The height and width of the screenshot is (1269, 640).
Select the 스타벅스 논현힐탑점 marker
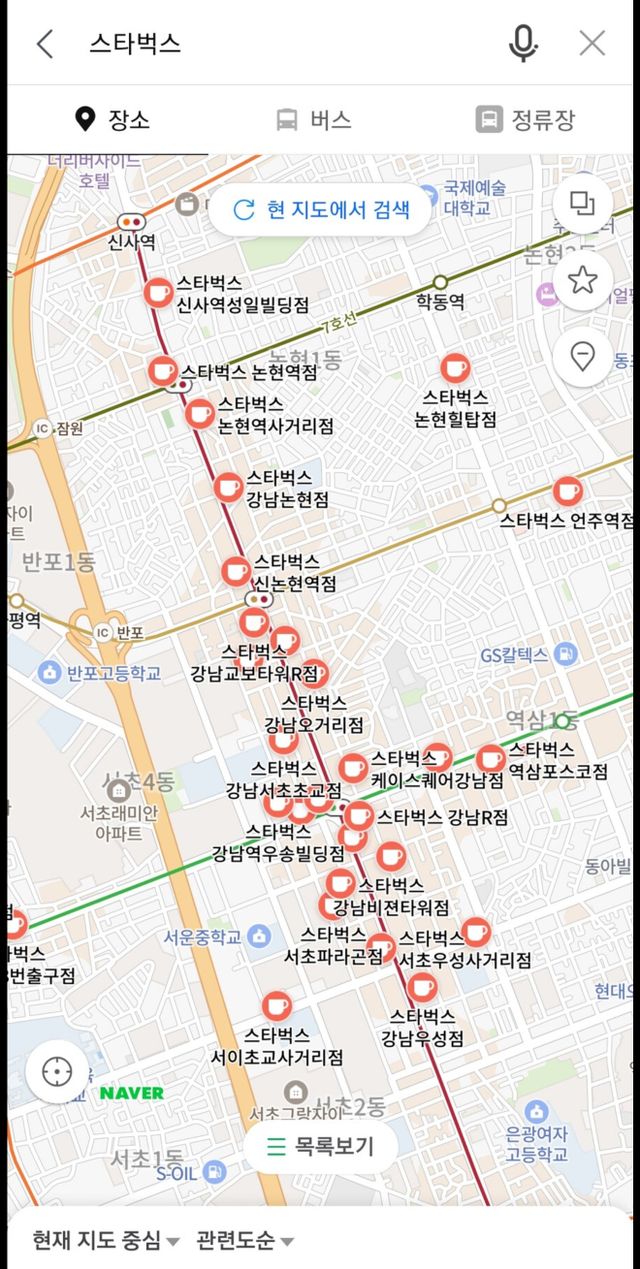(x=456, y=368)
